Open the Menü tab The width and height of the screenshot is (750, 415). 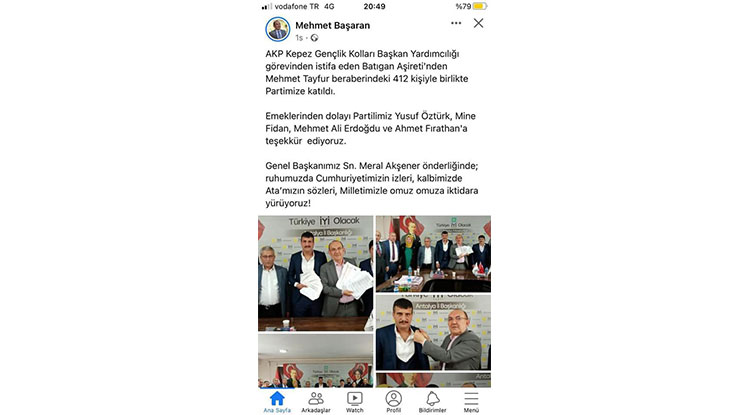[x=472, y=402]
